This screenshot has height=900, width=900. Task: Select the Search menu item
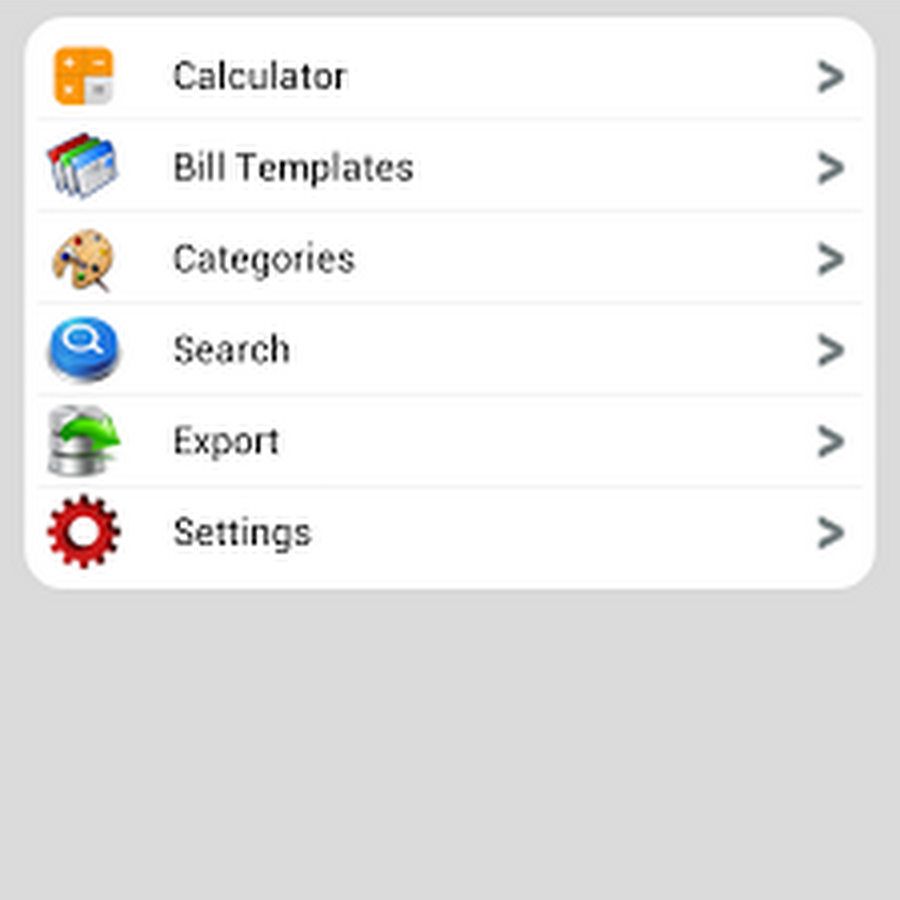tap(232, 350)
